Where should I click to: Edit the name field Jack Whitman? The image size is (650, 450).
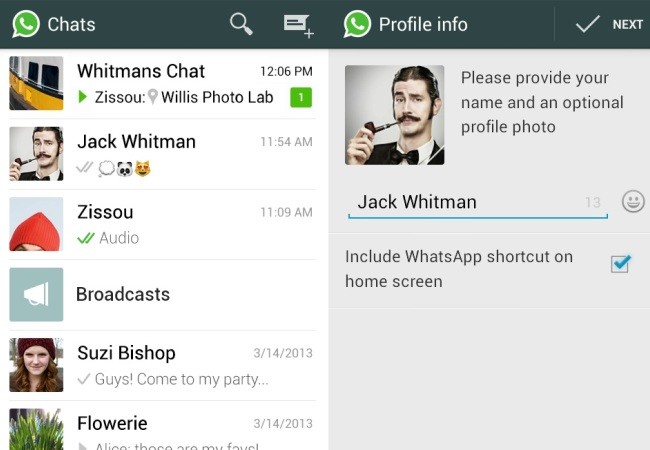click(468, 202)
